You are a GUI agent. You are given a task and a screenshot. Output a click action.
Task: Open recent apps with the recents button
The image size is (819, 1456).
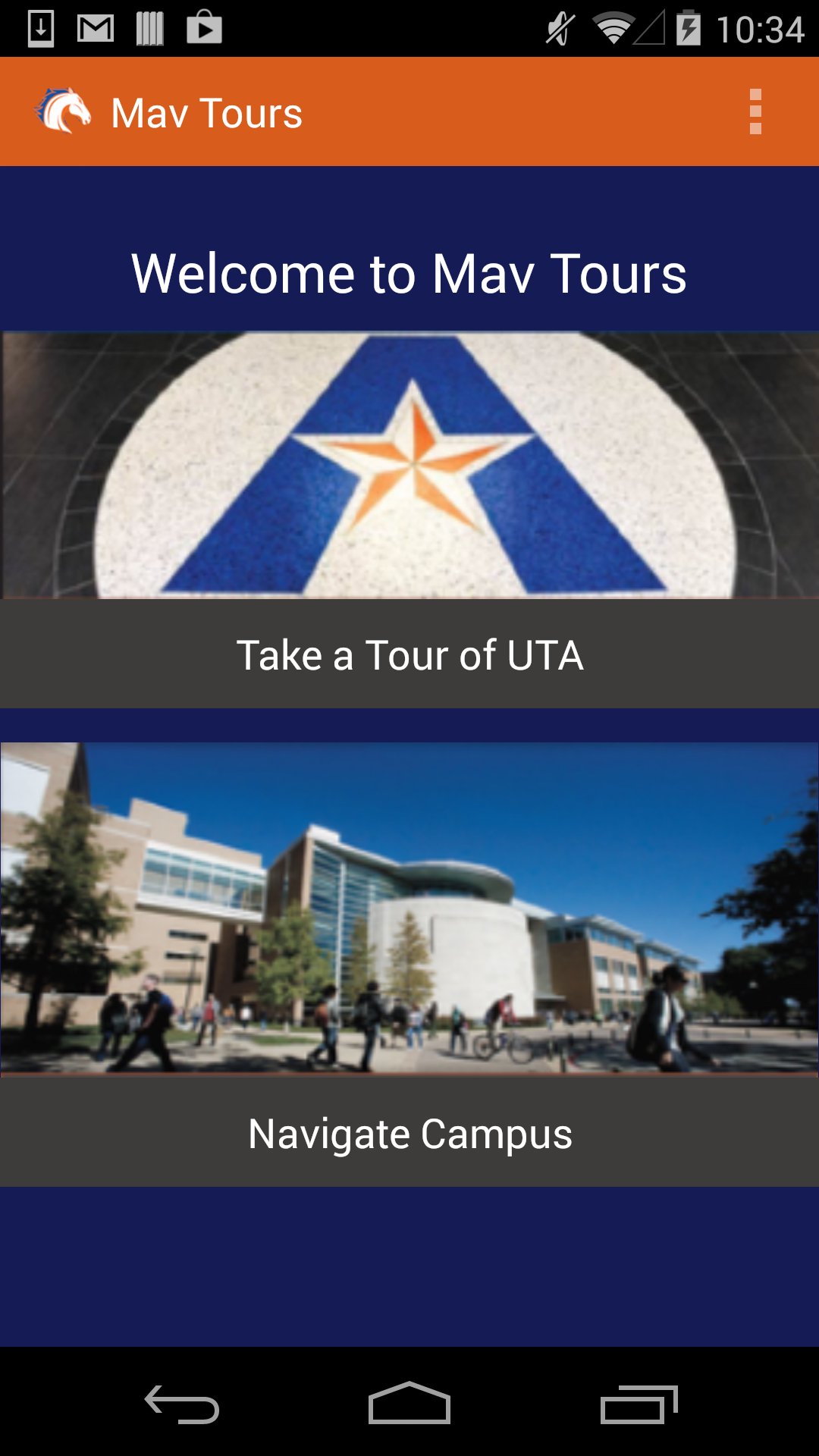641,1401
